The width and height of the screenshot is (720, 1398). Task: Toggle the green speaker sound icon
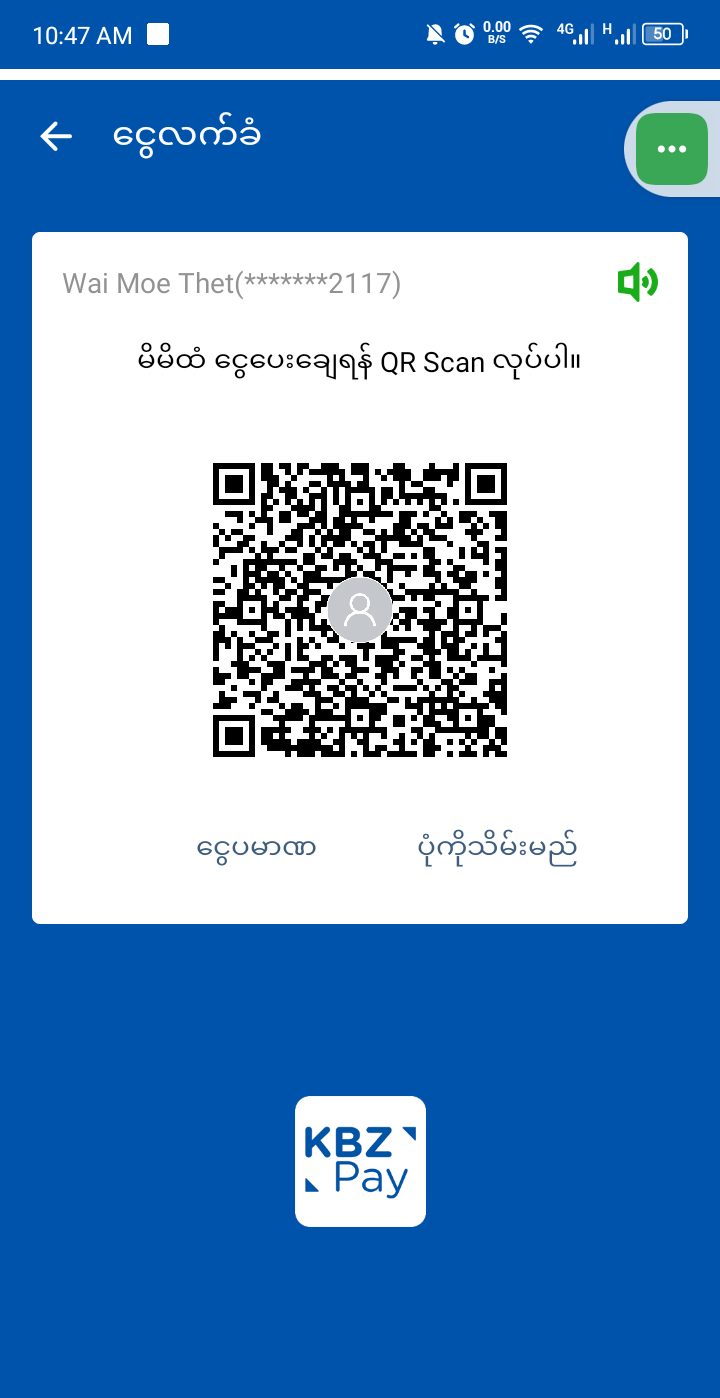coord(637,283)
